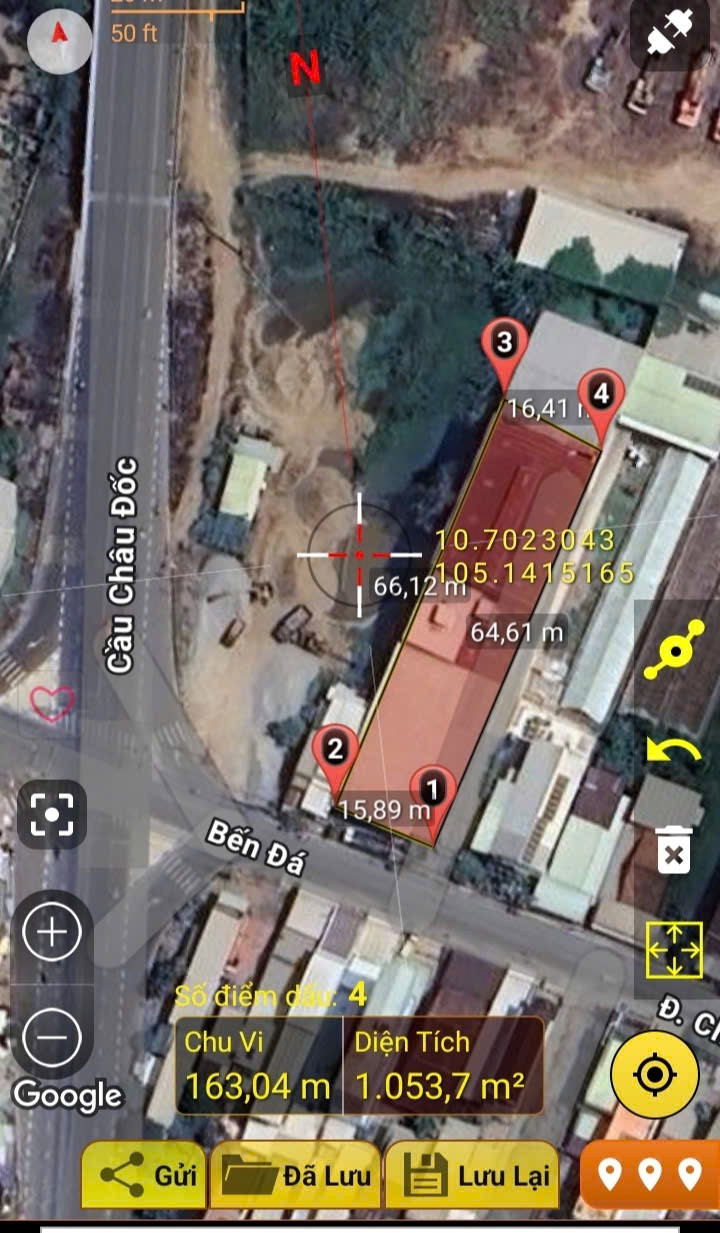Select marker pin number 1
Image resolution: width=720 pixels, height=1233 pixels.
433,791
